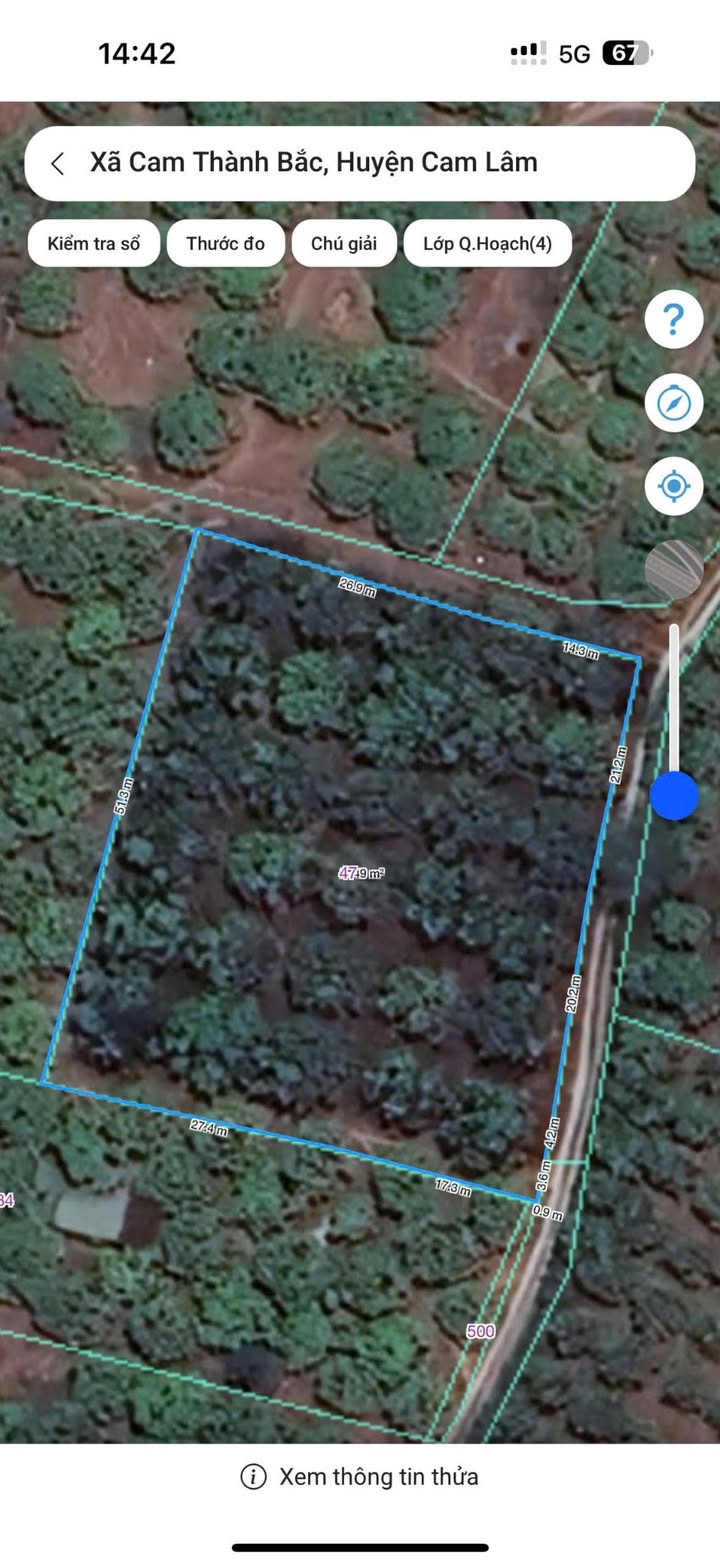Open the Chú giải legend
This screenshot has width=720, height=1565.
pos(344,244)
